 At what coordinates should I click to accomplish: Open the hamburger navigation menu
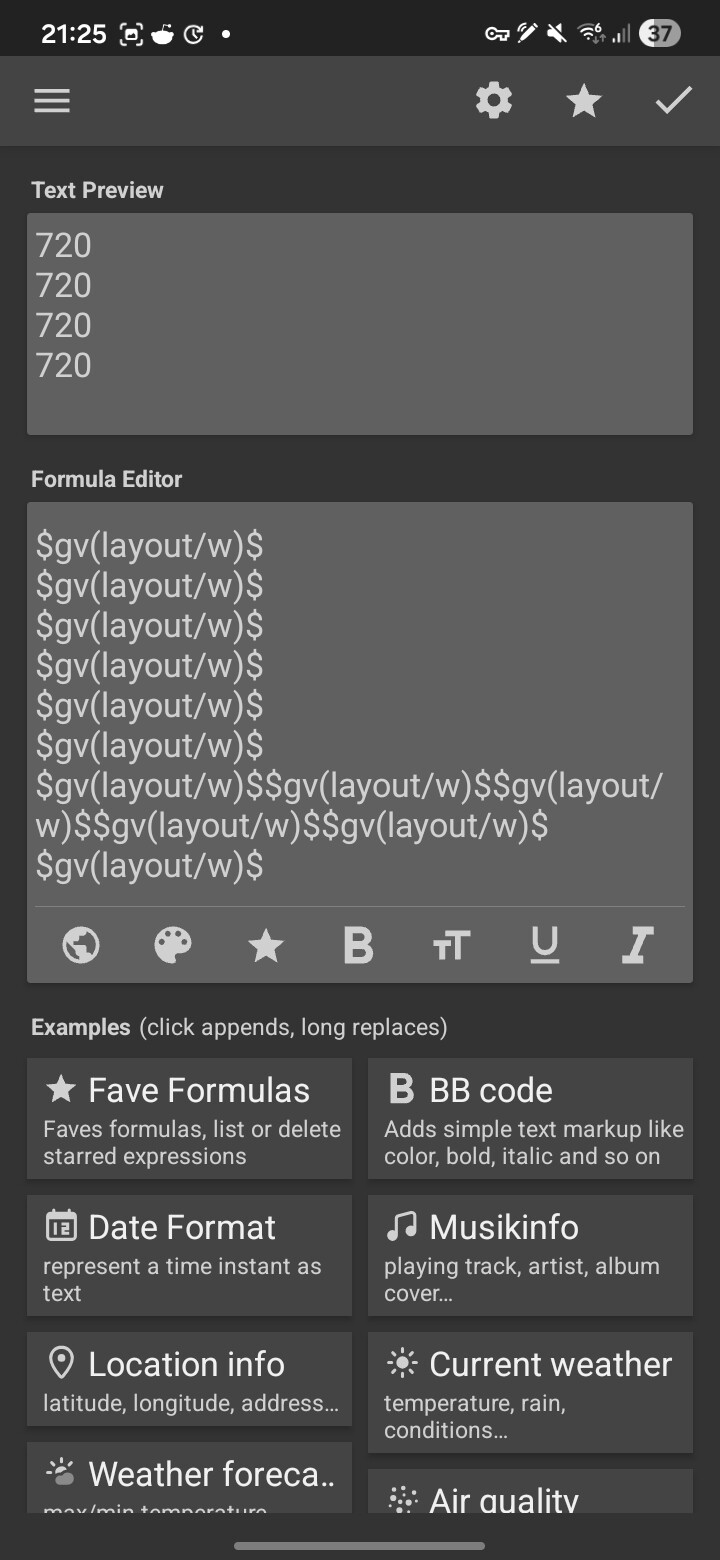52,101
